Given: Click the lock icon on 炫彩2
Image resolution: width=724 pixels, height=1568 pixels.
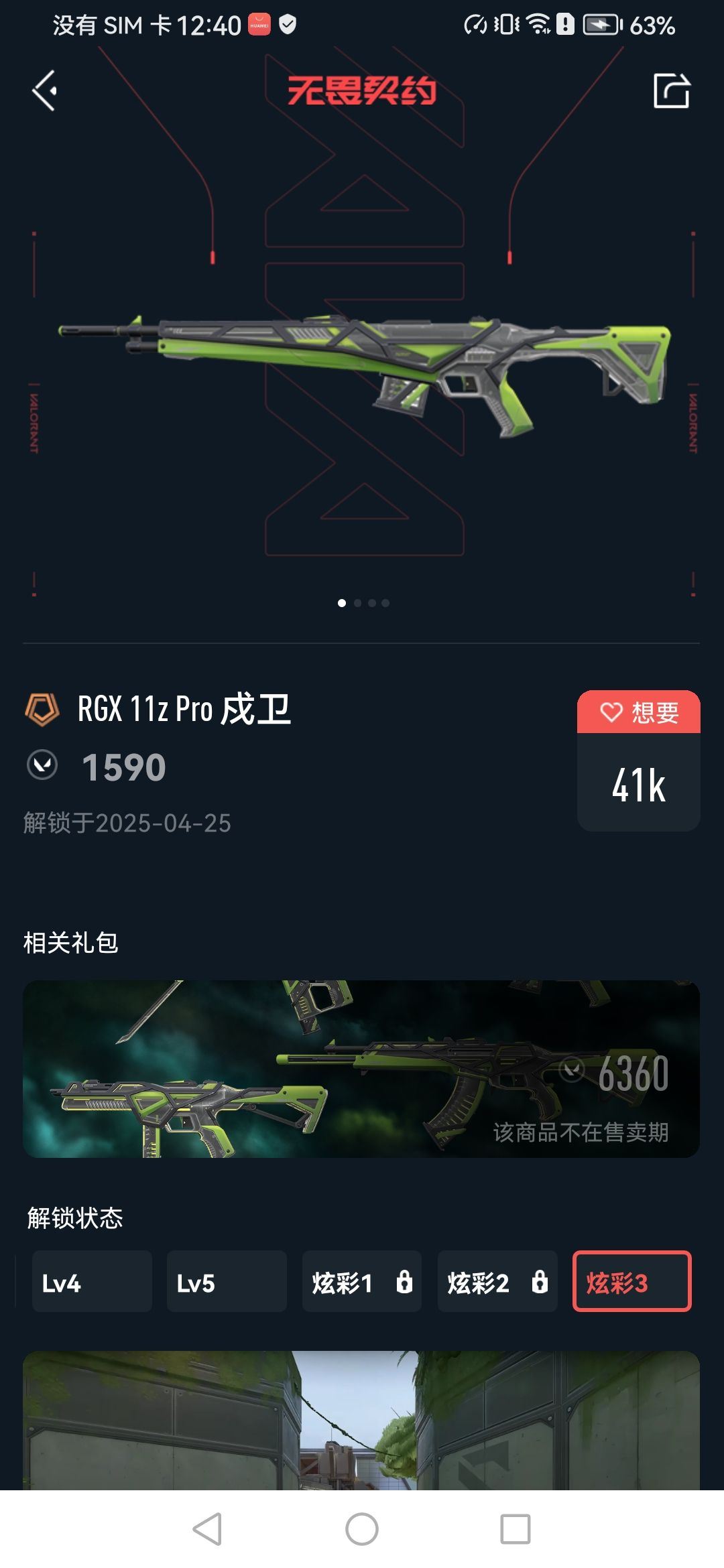Looking at the screenshot, I should 538,1282.
